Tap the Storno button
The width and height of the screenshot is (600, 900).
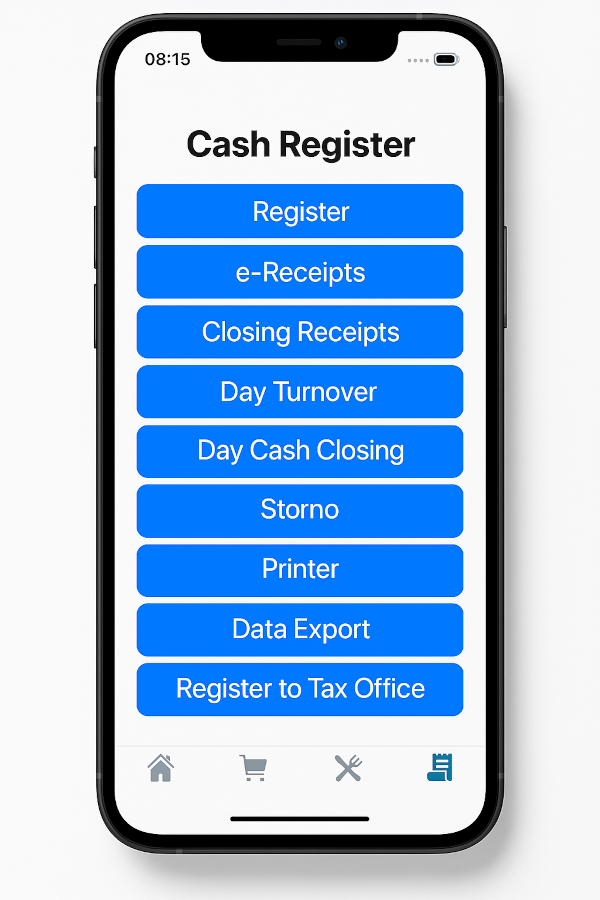300,510
